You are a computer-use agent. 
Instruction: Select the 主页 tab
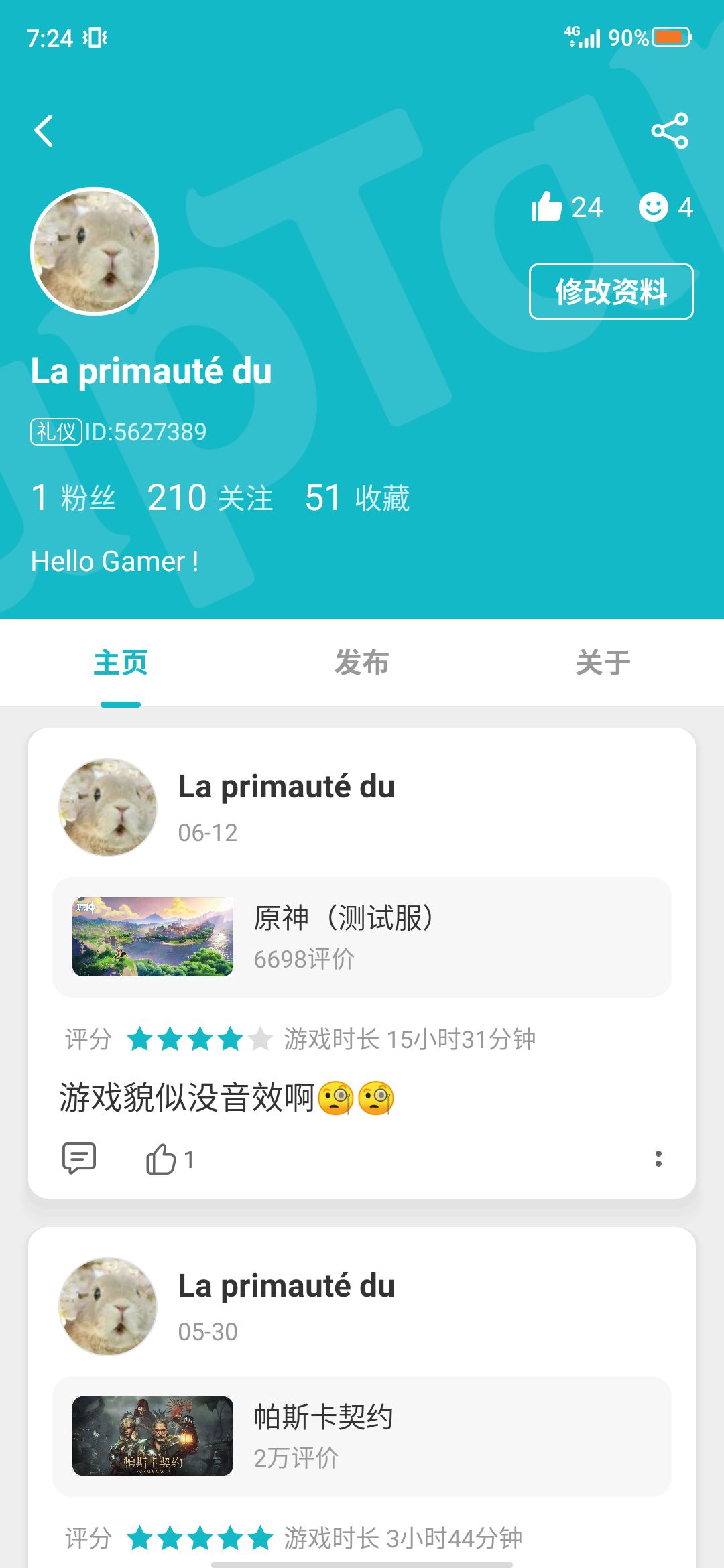(121, 662)
